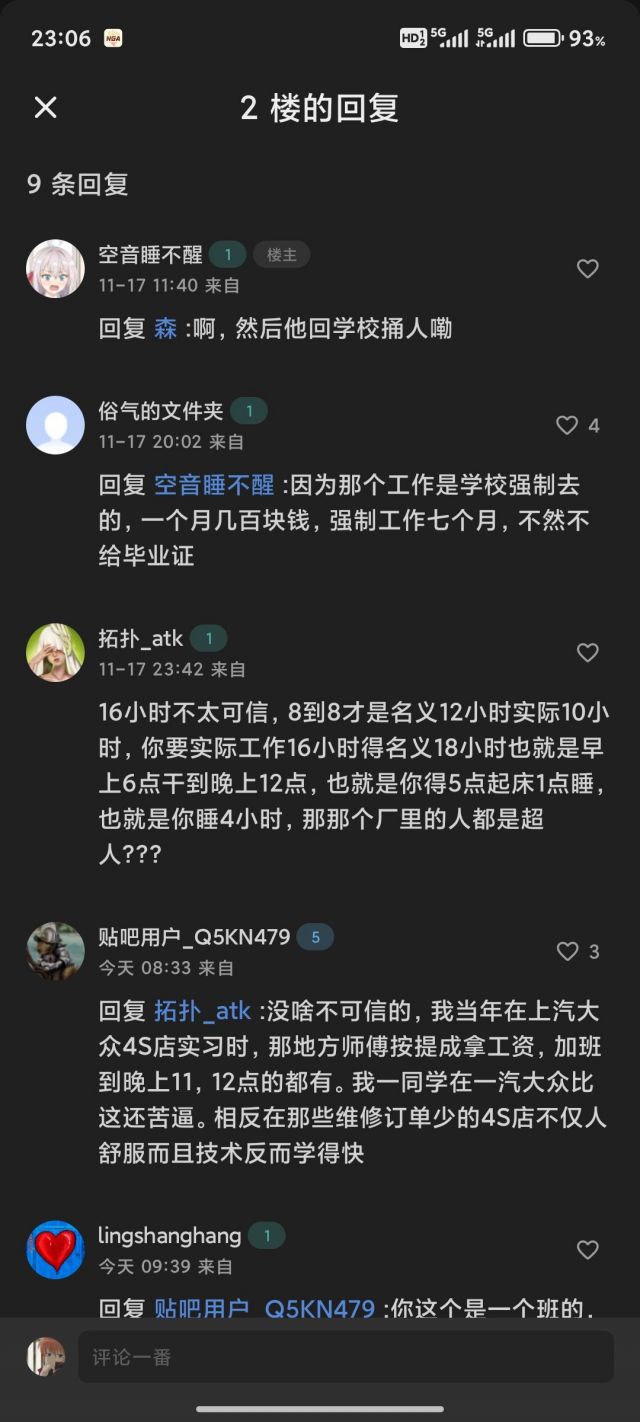Open lingshanghang's heart avatar profile

click(55, 1250)
